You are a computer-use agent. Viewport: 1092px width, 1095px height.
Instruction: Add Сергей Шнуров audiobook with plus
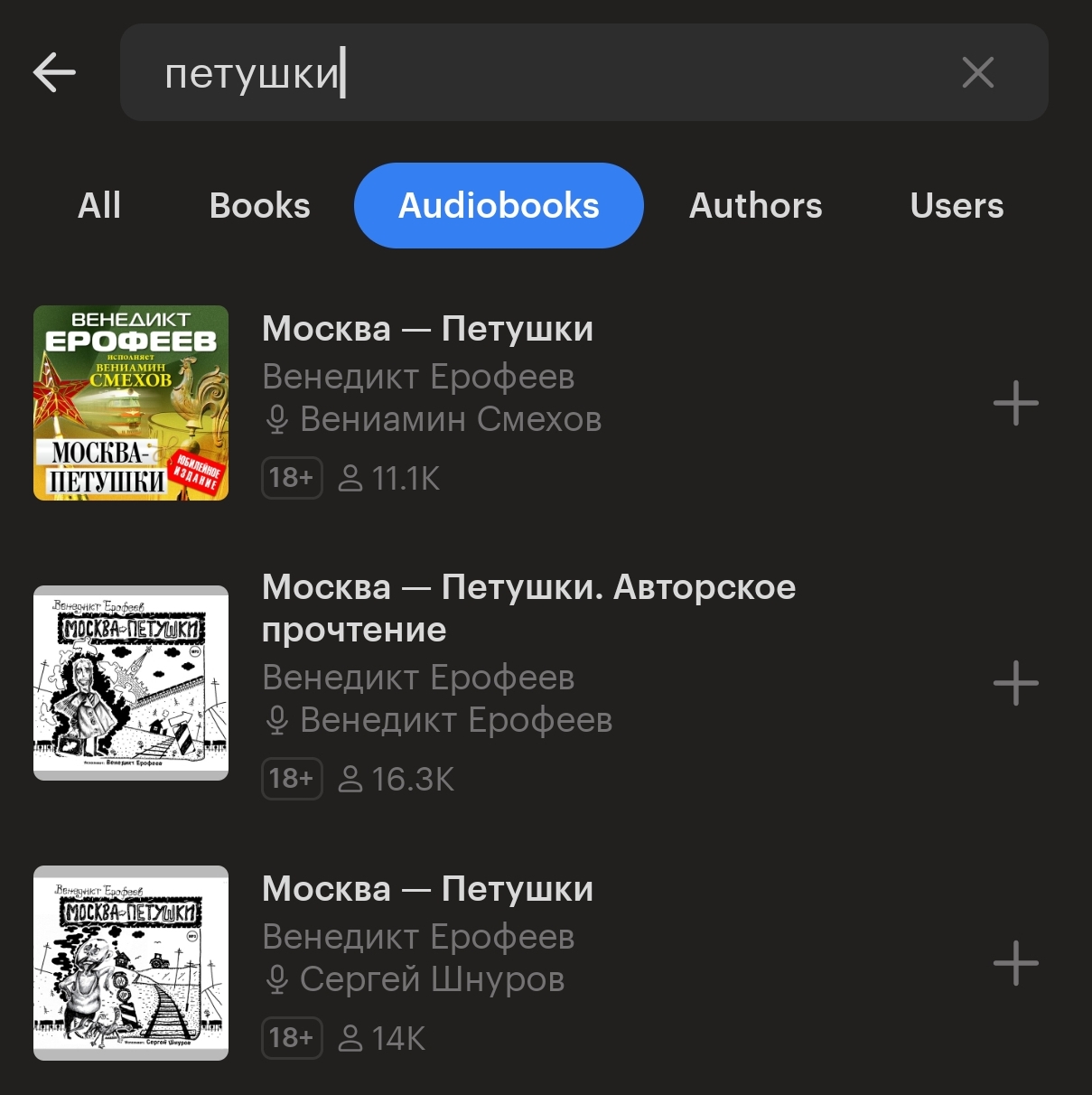[1016, 963]
